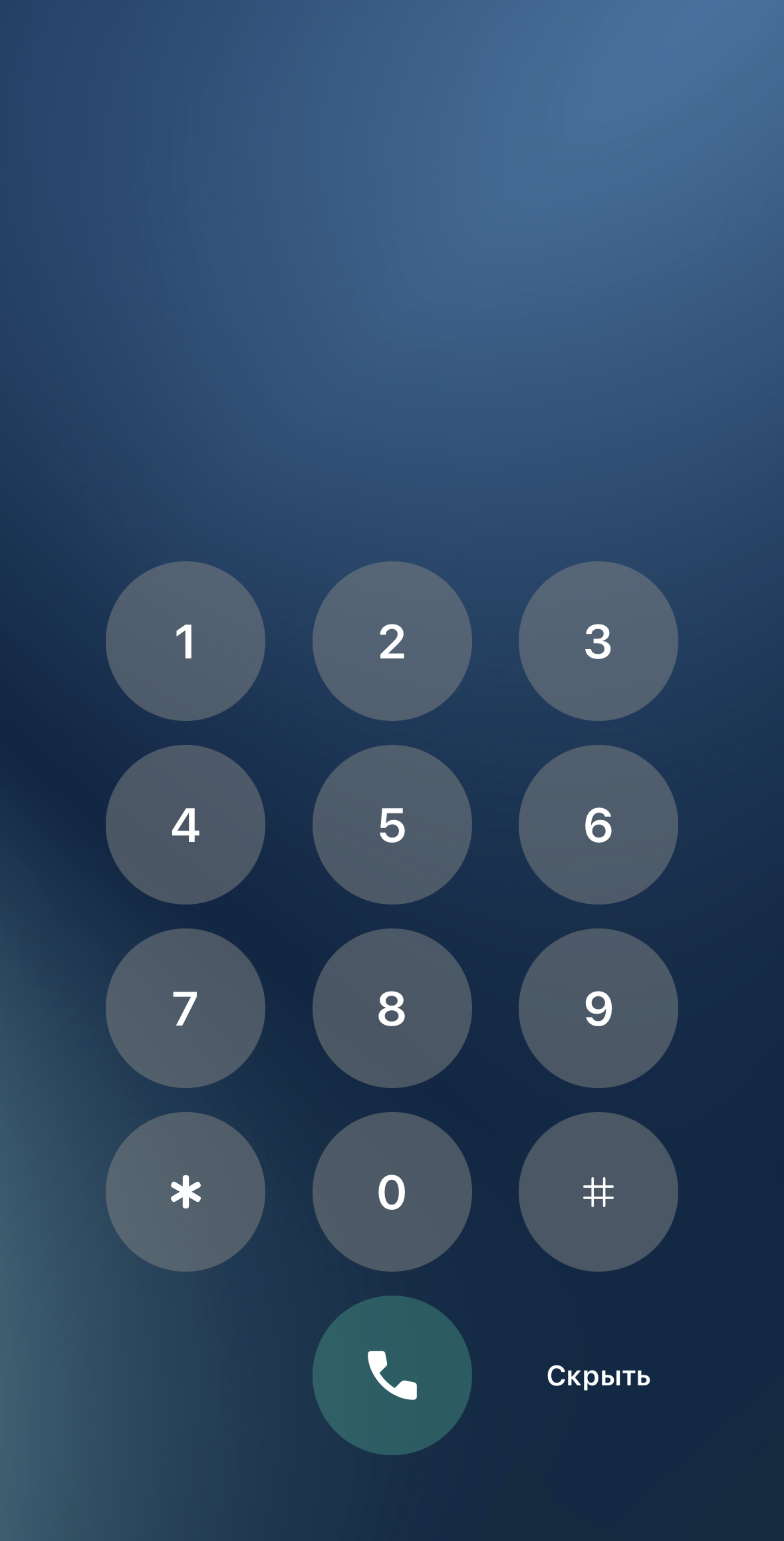
Task: Enter digit 9
Action: [x=598, y=1008]
